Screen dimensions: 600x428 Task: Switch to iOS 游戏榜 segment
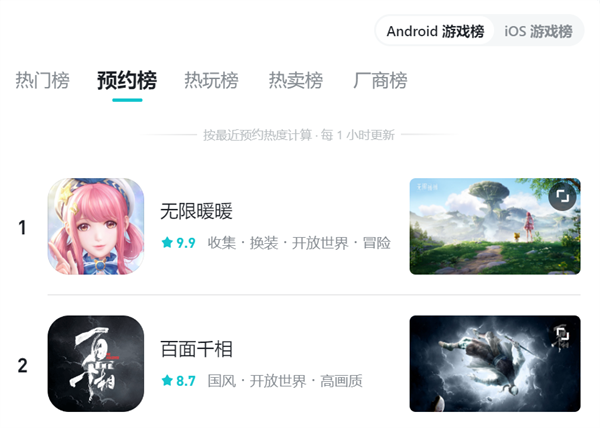pyautogui.click(x=538, y=31)
